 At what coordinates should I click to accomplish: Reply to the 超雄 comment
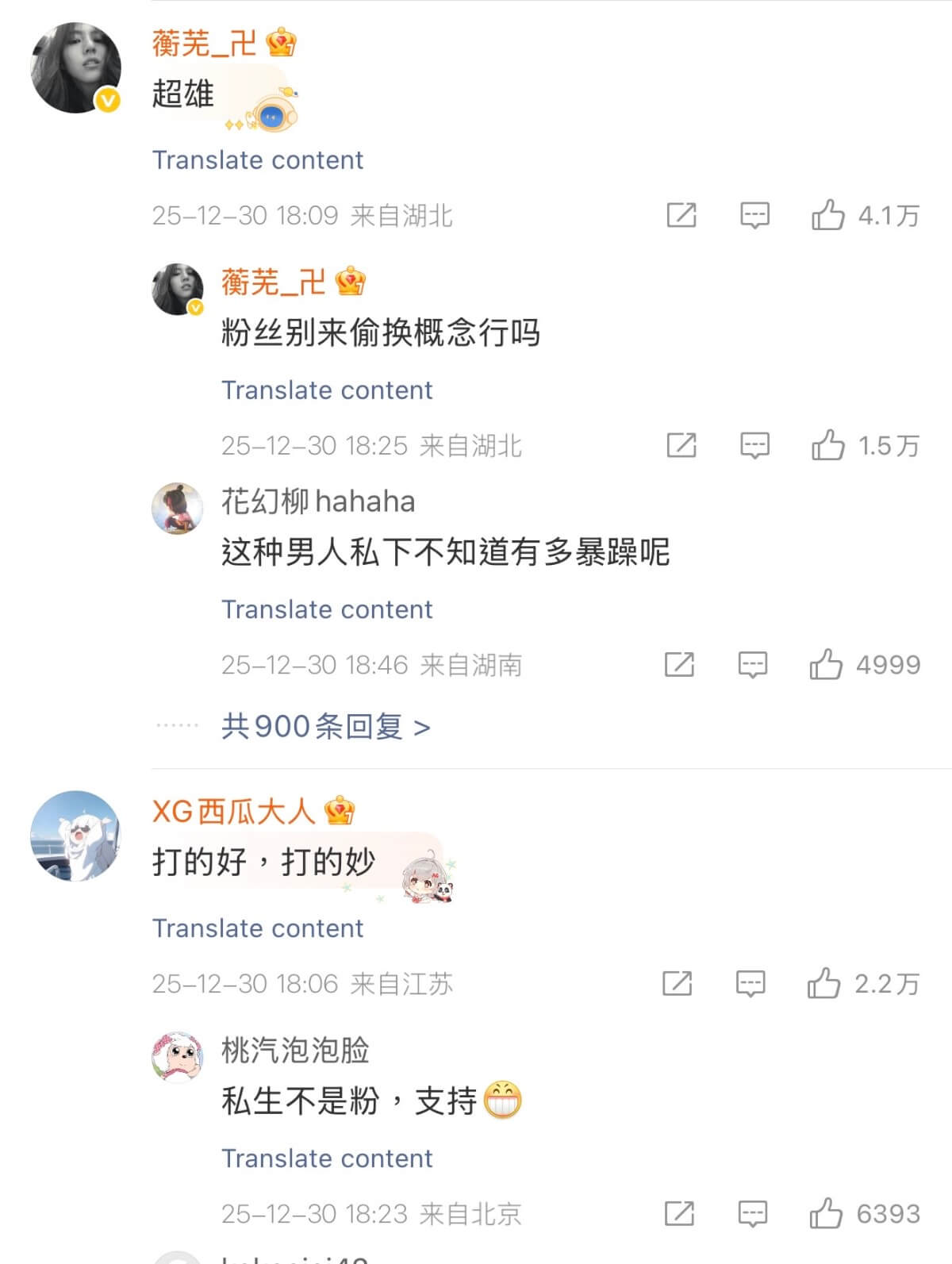754,215
